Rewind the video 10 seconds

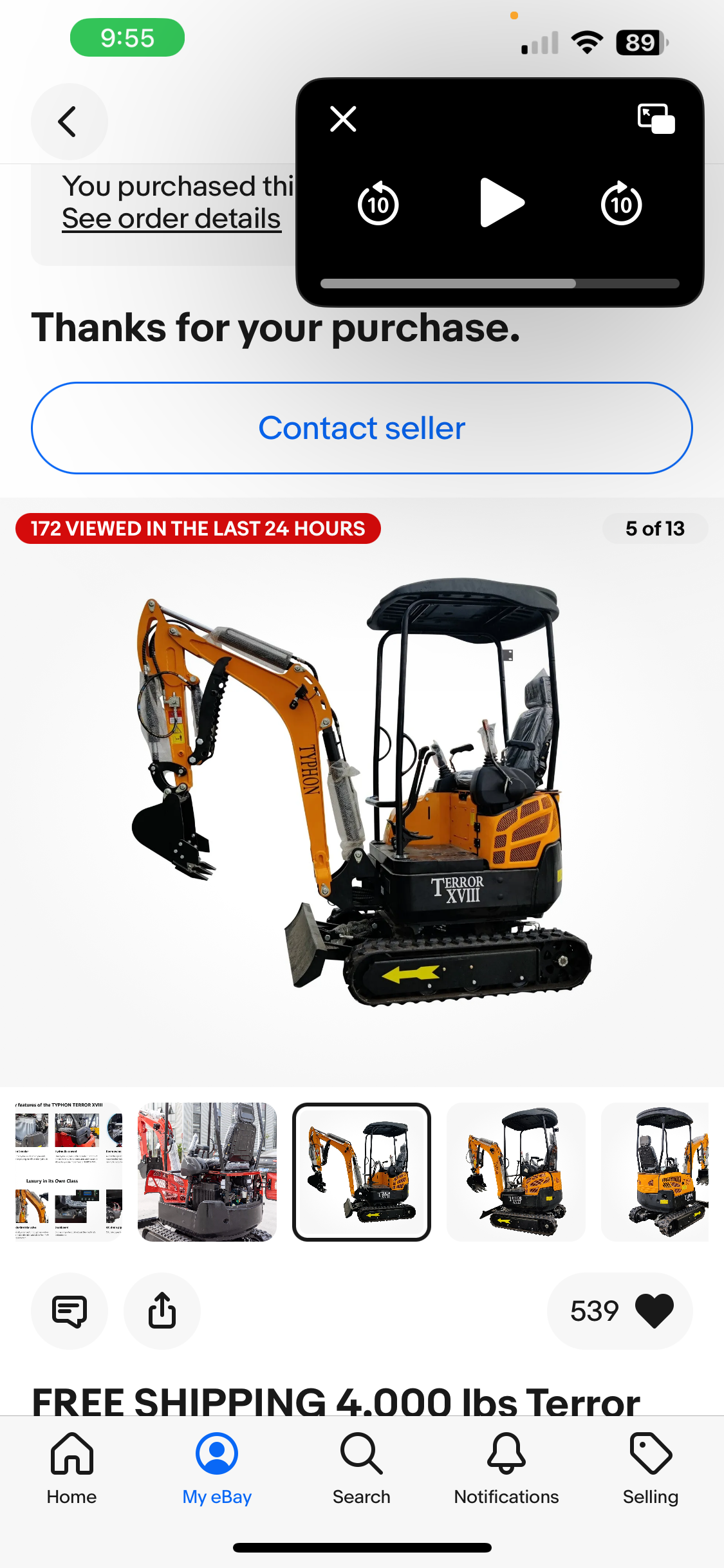[378, 204]
